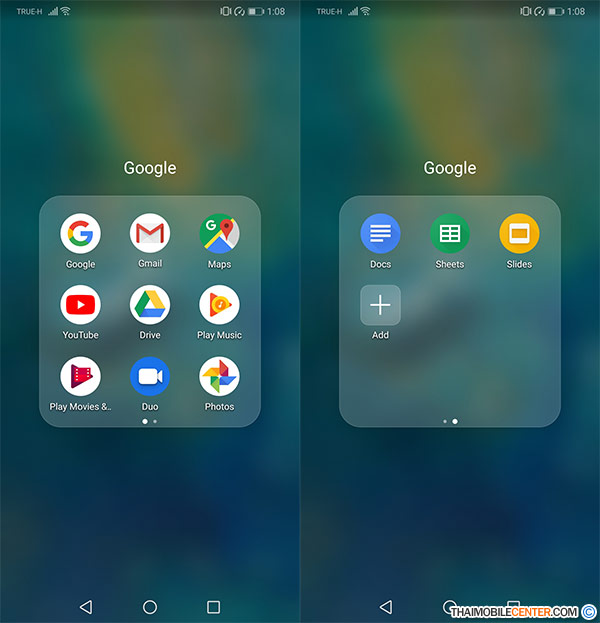Launch Gmail
The image size is (600, 623).
[150, 234]
